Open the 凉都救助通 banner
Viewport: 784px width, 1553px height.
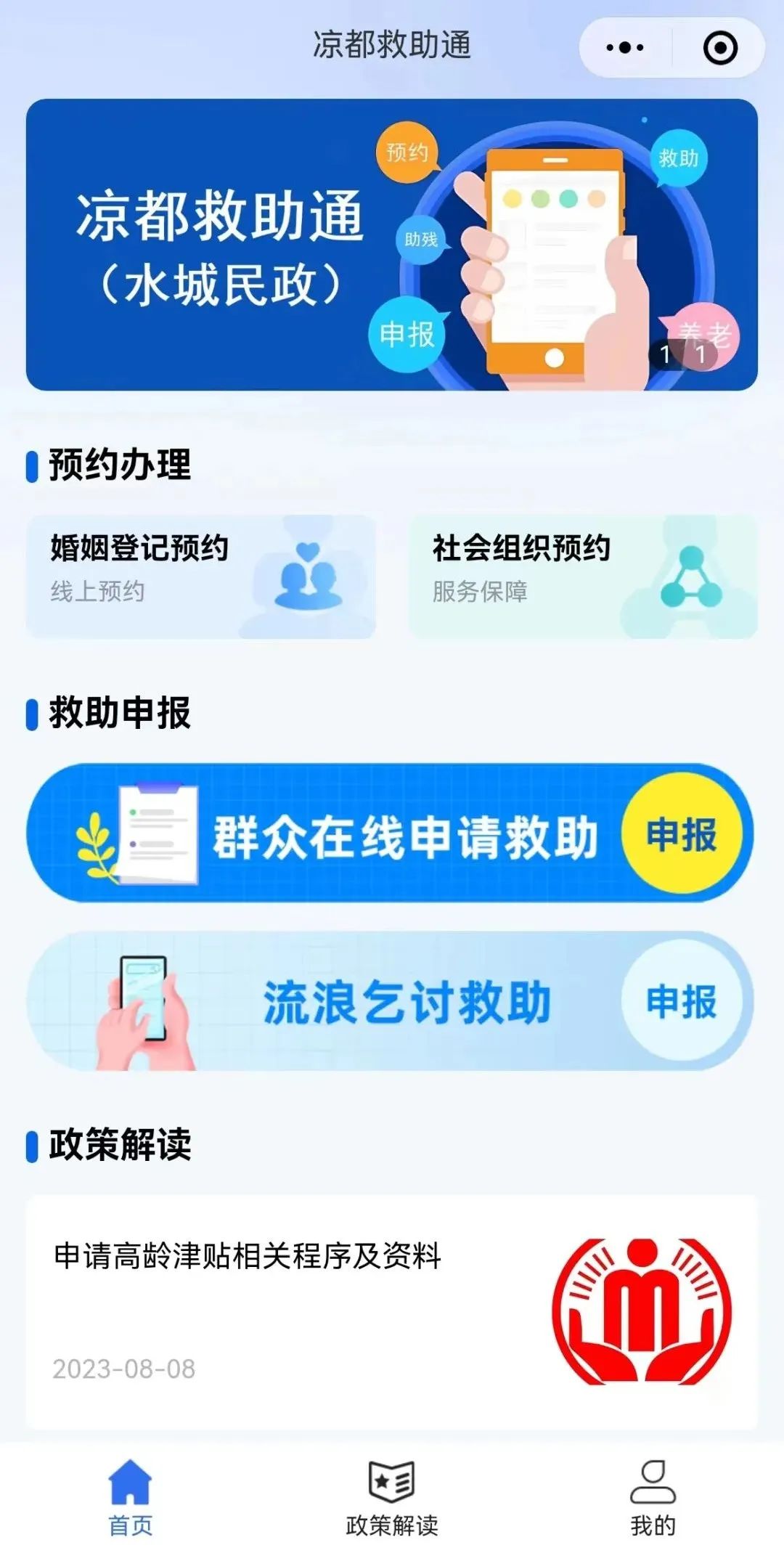(391, 245)
